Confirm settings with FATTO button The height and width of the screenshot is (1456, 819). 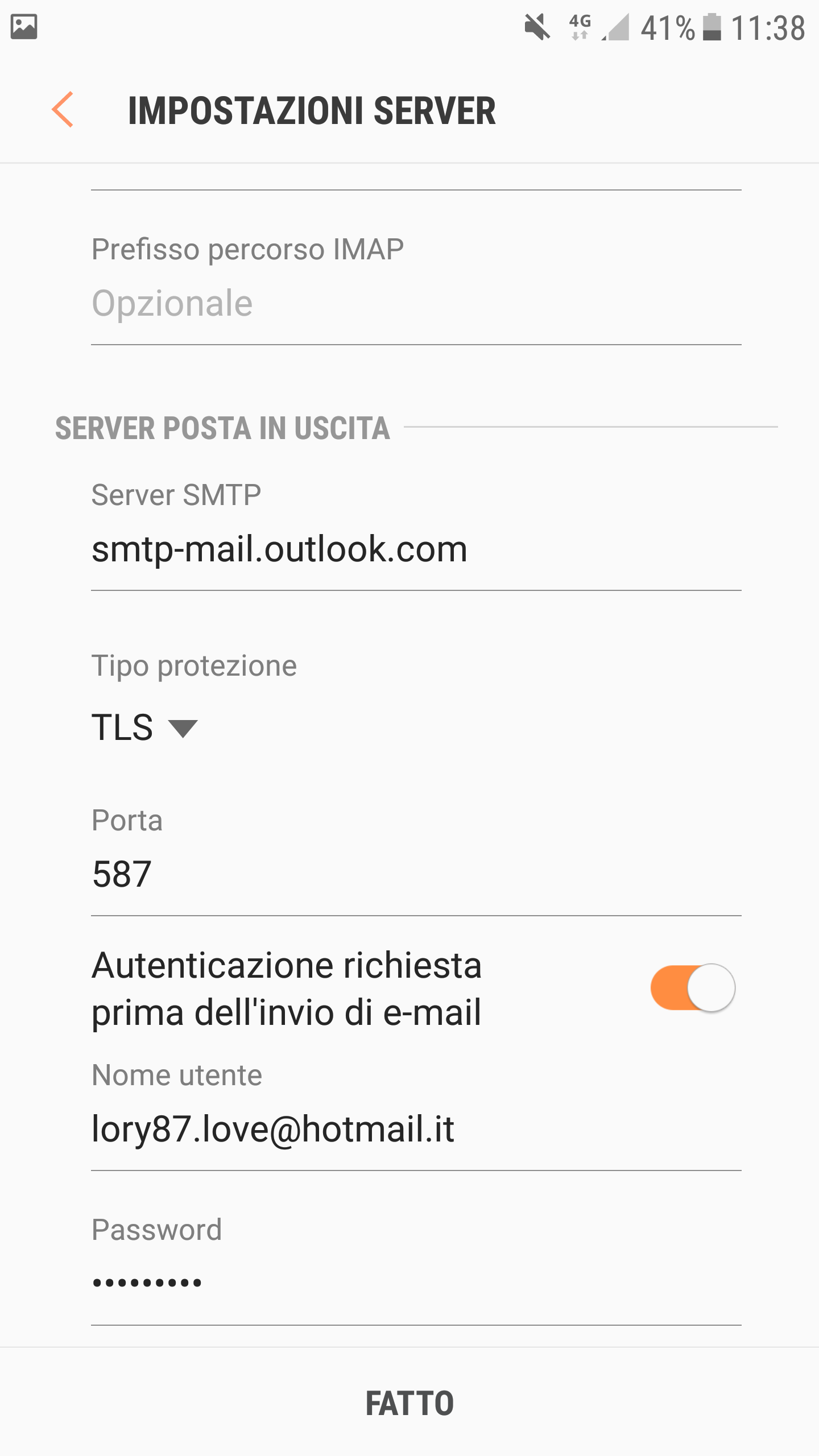[x=409, y=1403]
